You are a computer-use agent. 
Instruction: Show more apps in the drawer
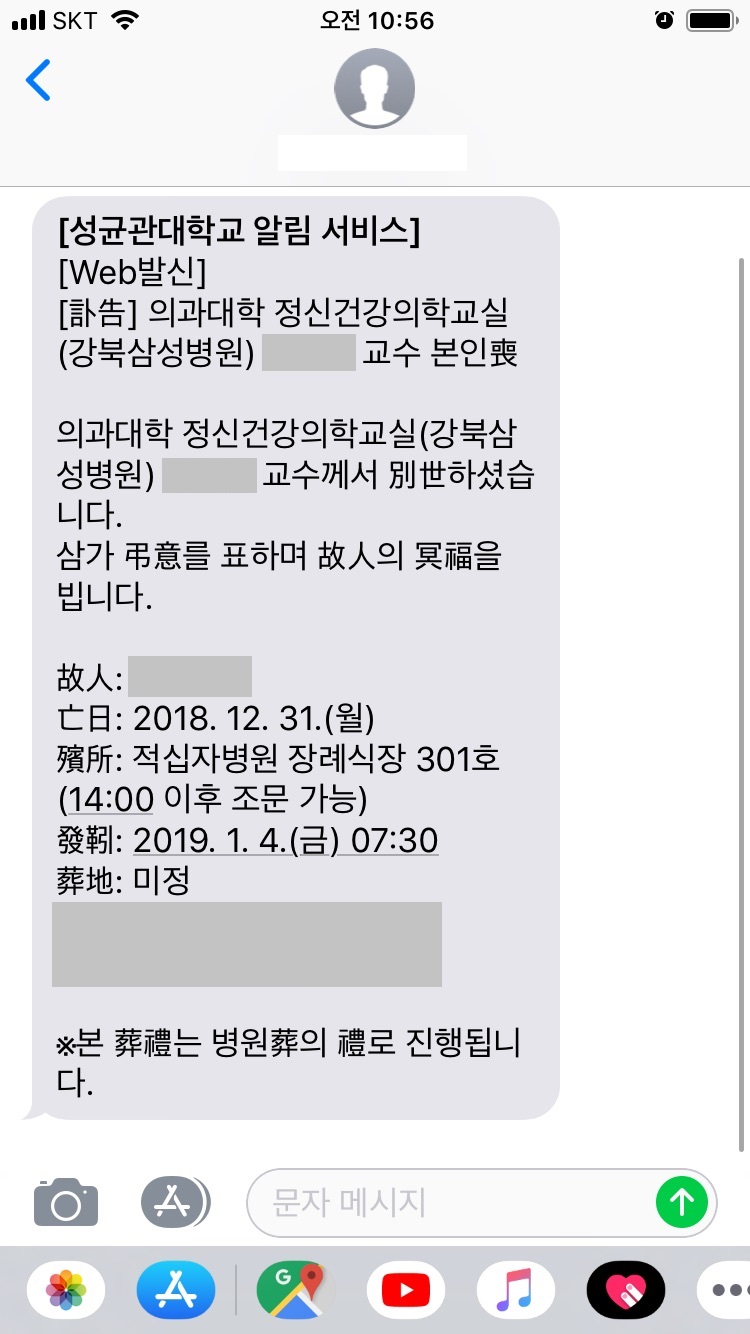[724, 1290]
